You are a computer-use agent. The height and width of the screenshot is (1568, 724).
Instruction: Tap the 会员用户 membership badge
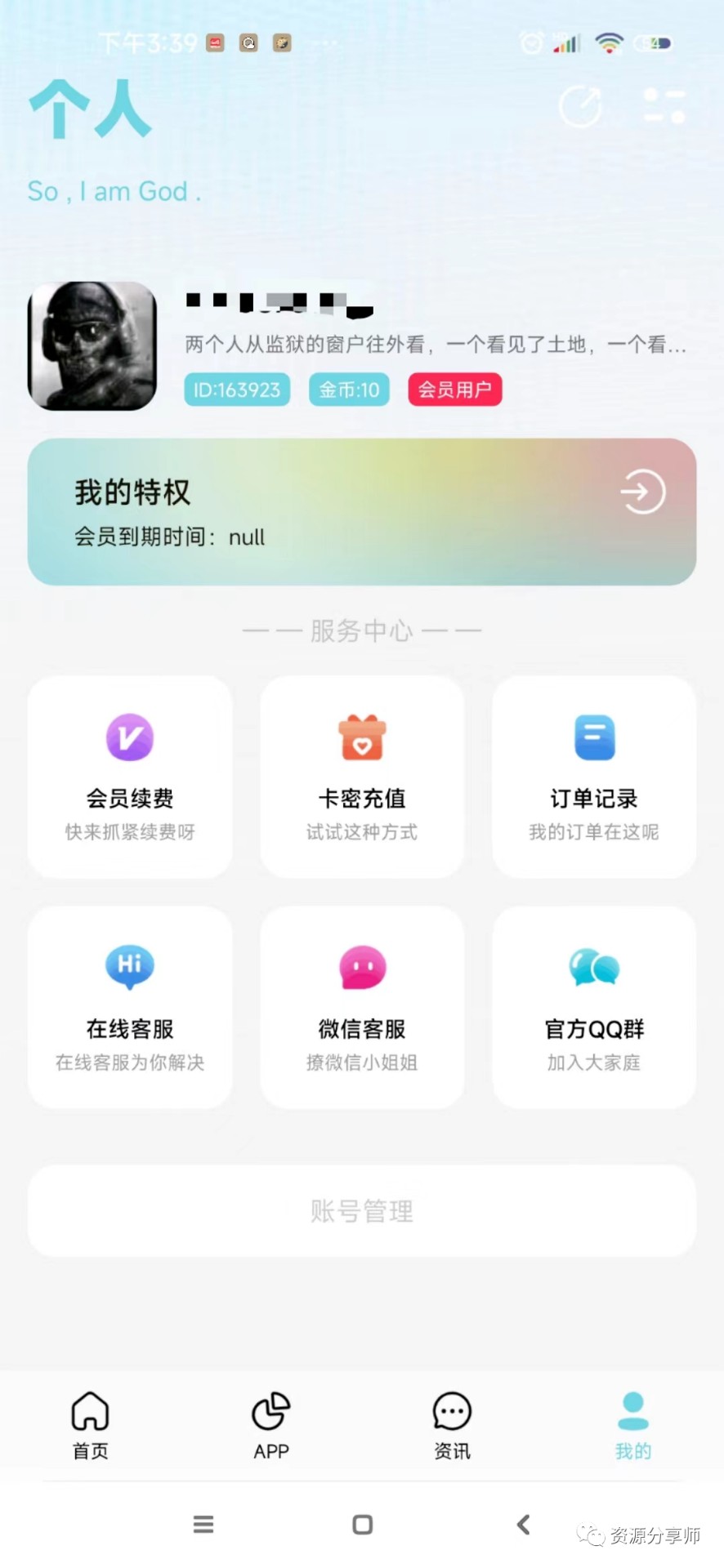point(454,390)
